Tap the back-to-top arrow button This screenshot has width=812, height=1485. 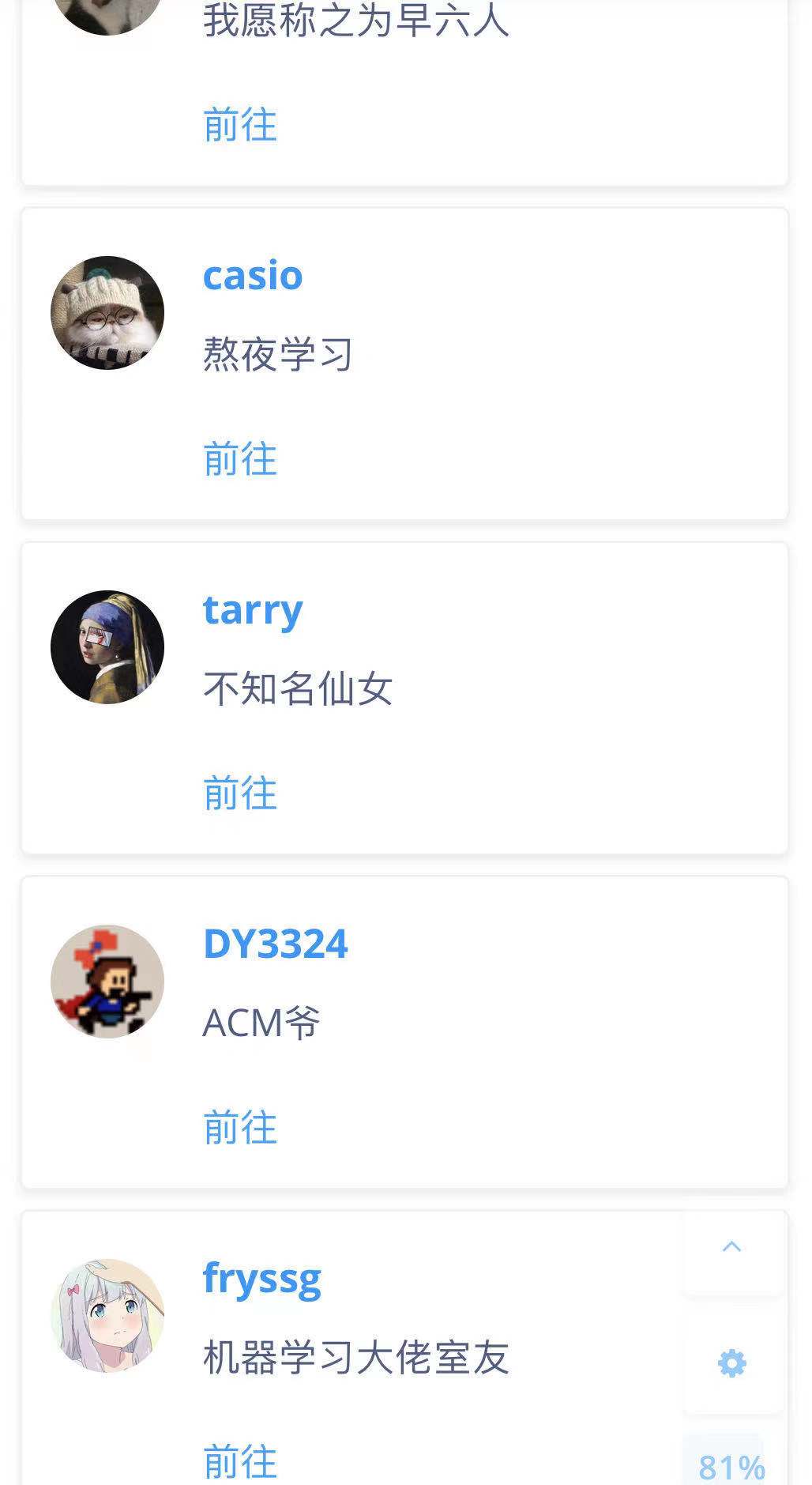point(732,1247)
